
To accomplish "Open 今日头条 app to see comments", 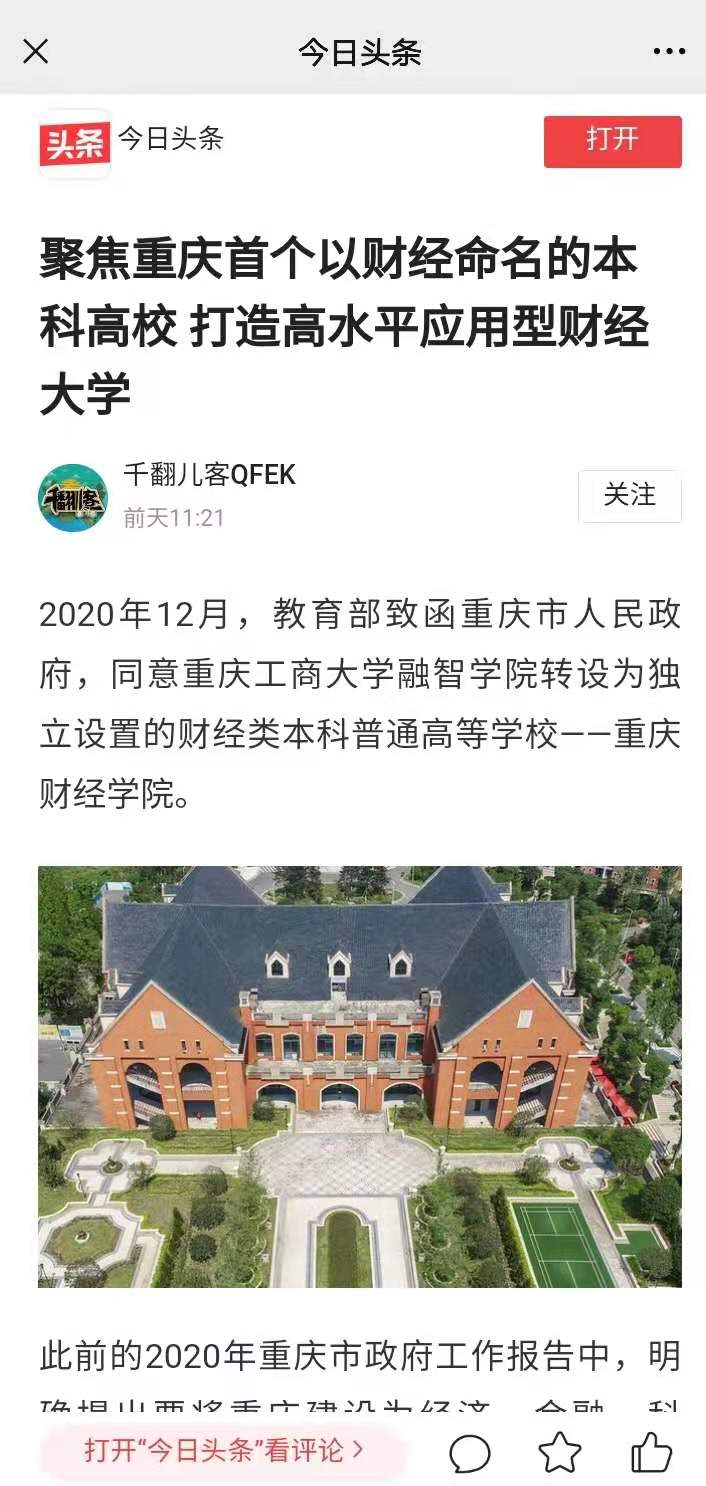I will [x=224, y=1451].
